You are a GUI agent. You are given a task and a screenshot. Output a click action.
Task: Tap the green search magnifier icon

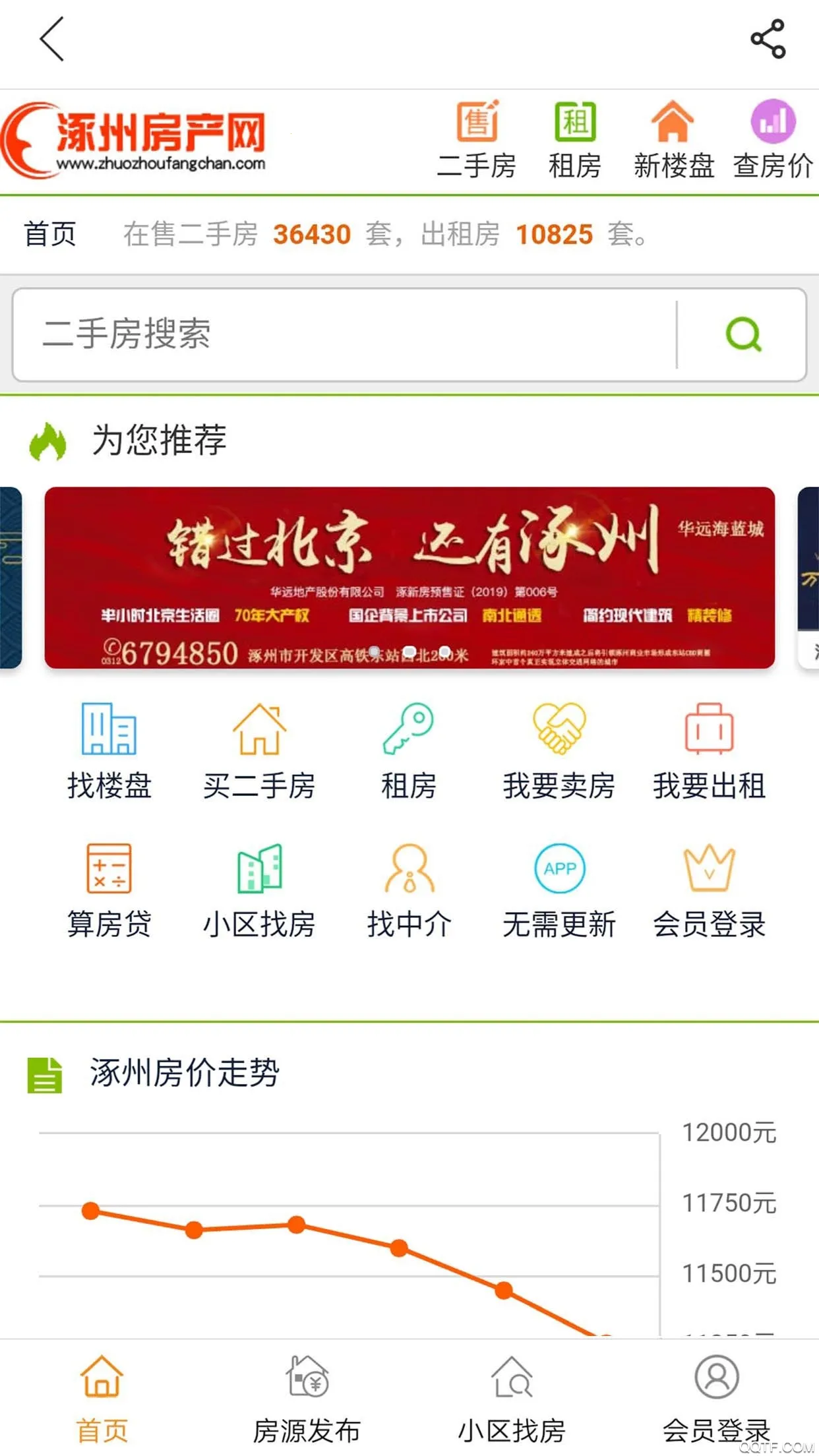(x=743, y=334)
